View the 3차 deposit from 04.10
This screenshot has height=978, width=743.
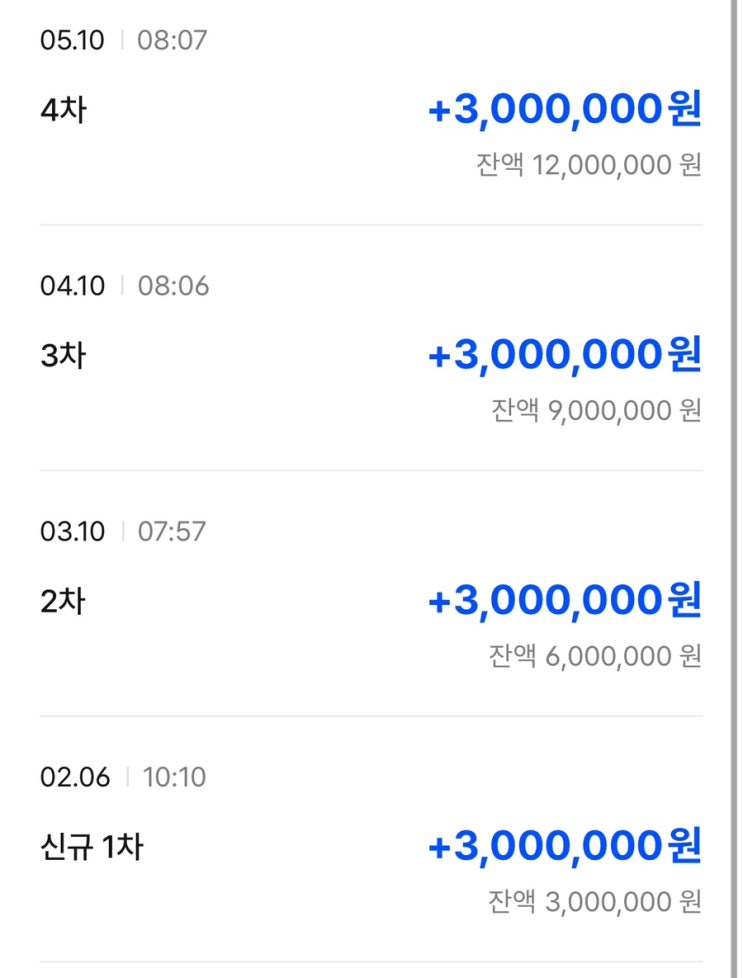pos(370,356)
